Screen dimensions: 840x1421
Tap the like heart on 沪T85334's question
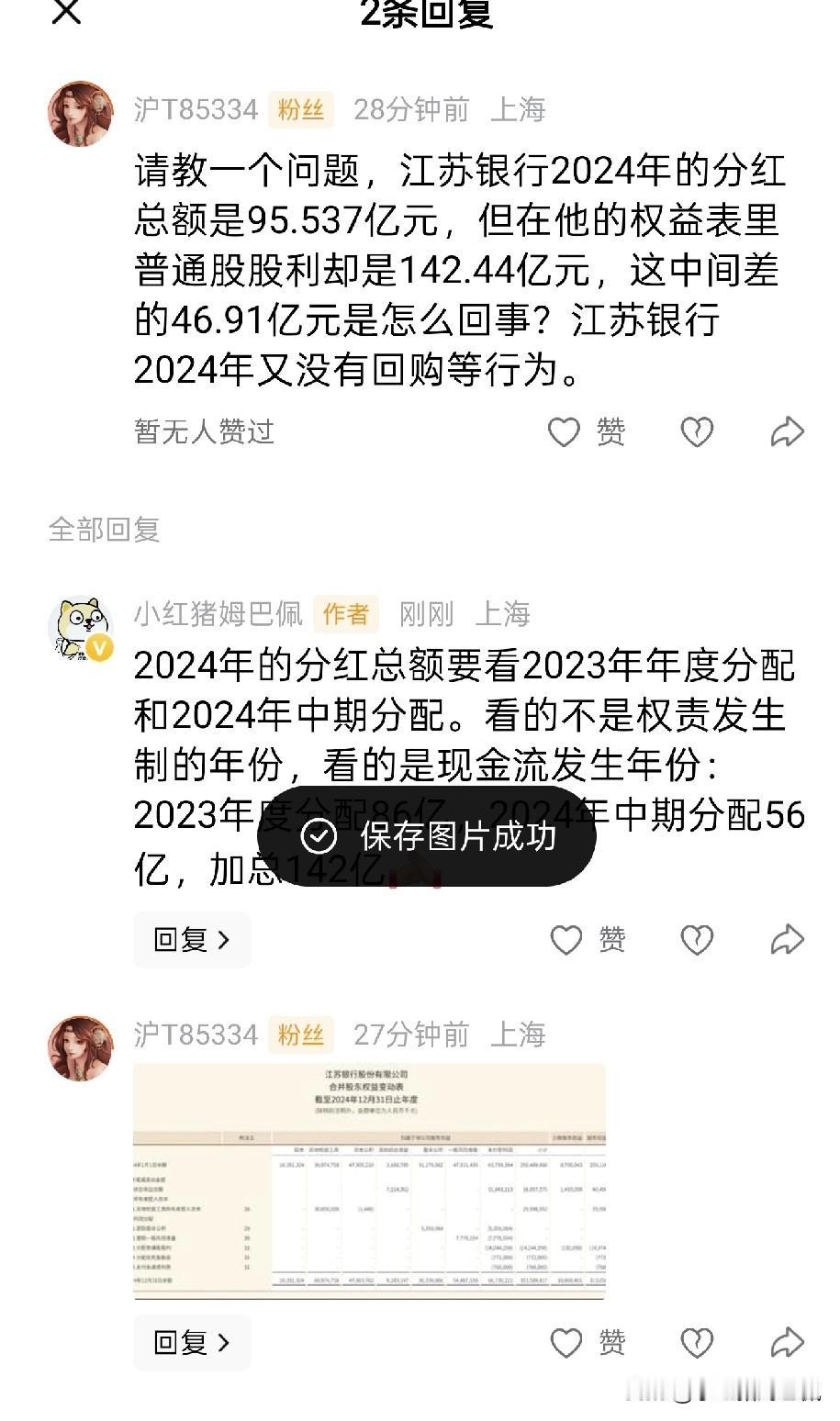click(563, 431)
